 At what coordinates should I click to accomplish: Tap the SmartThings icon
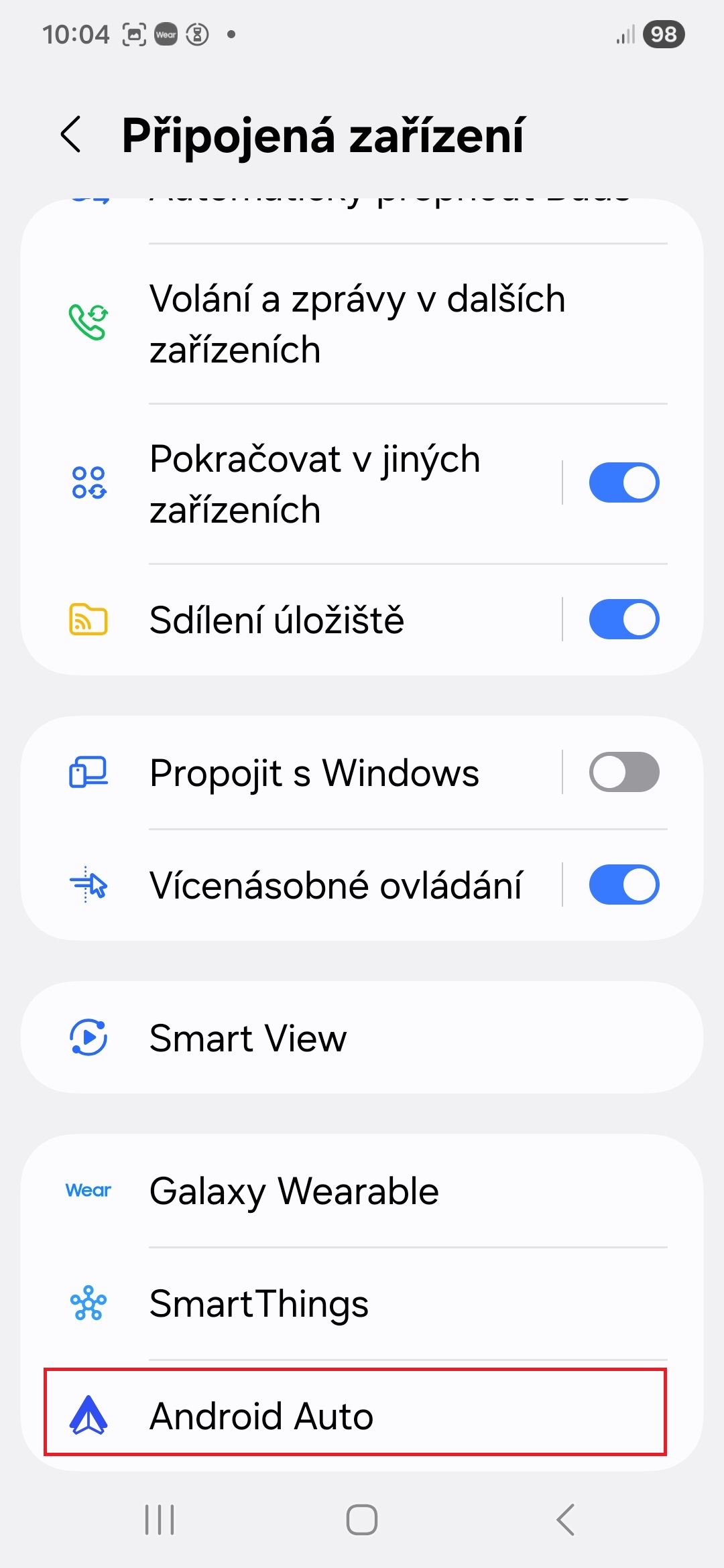(88, 1302)
